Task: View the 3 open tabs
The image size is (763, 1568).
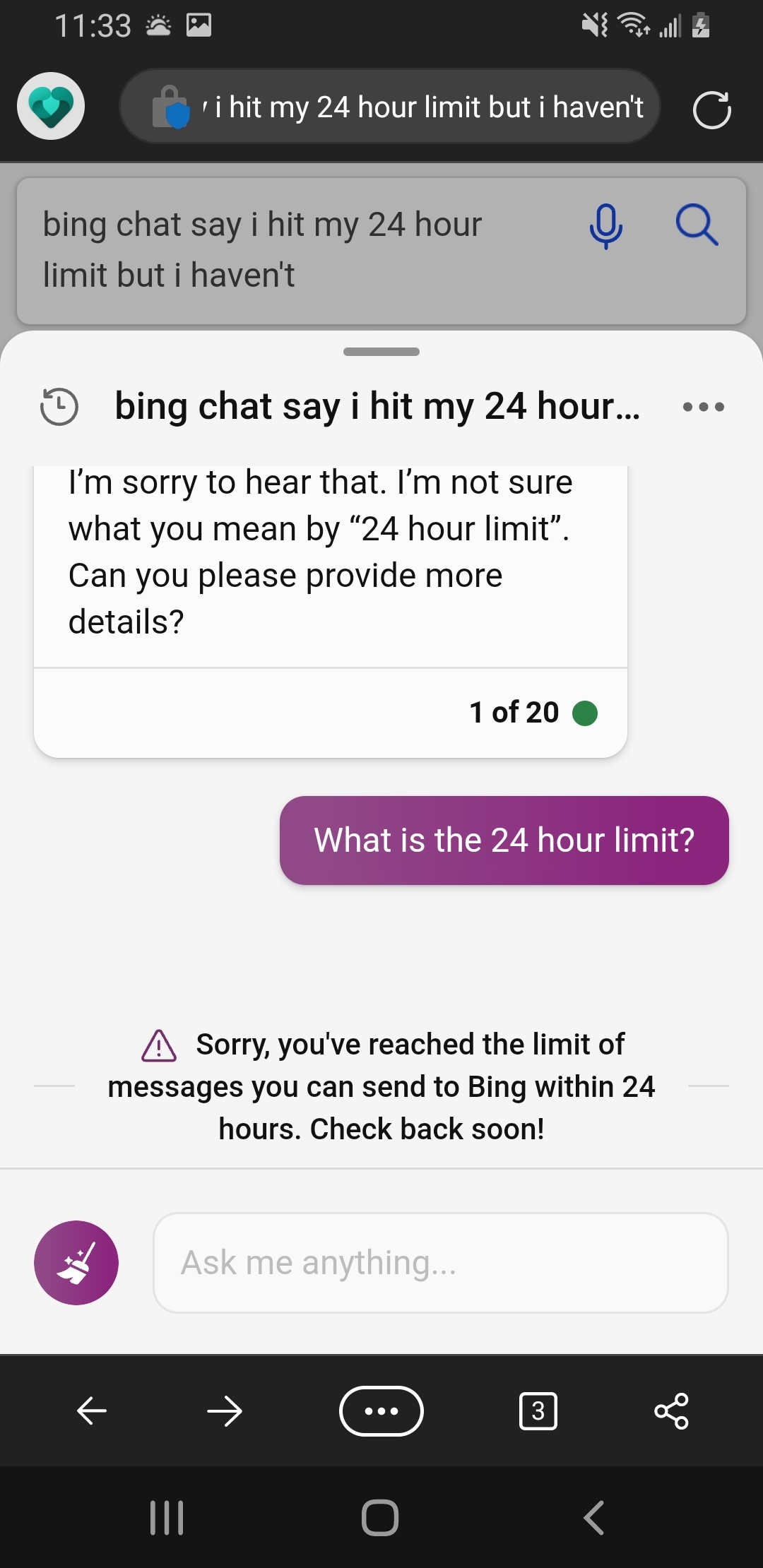Action: point(538,1411)
